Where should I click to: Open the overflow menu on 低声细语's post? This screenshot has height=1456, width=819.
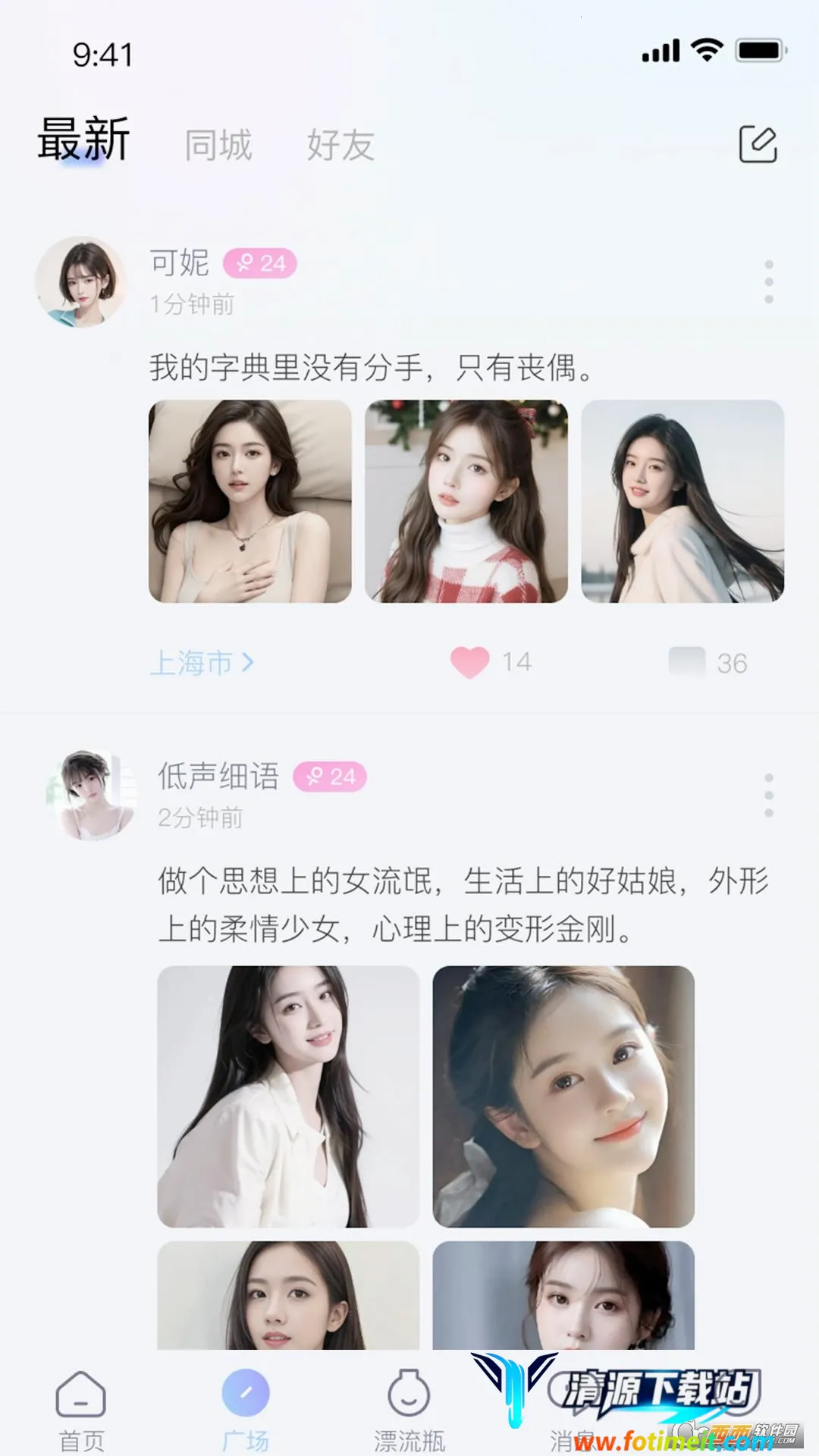point(768,795)
